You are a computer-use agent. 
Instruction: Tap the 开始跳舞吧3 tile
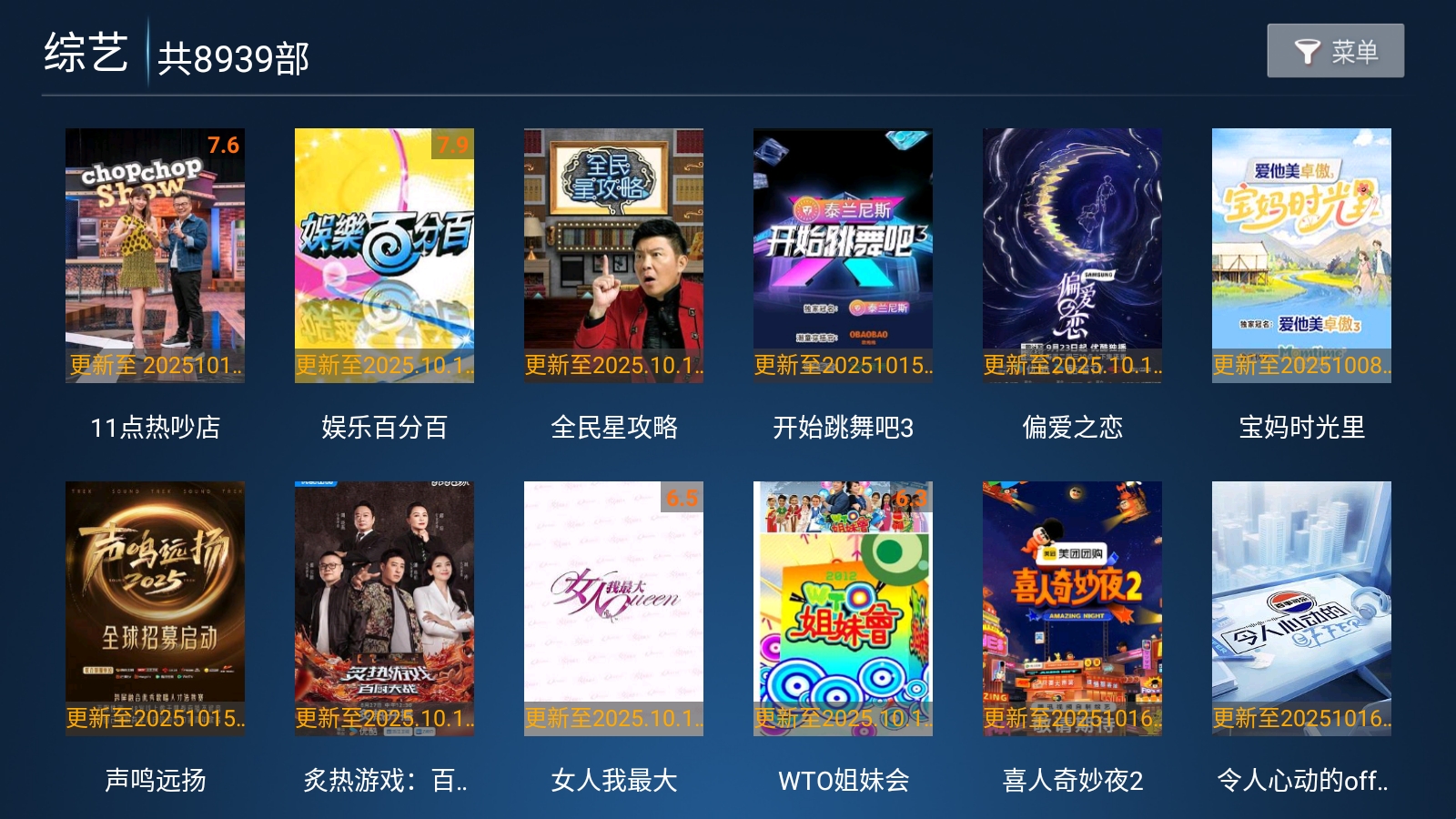(x=843, y=256)
